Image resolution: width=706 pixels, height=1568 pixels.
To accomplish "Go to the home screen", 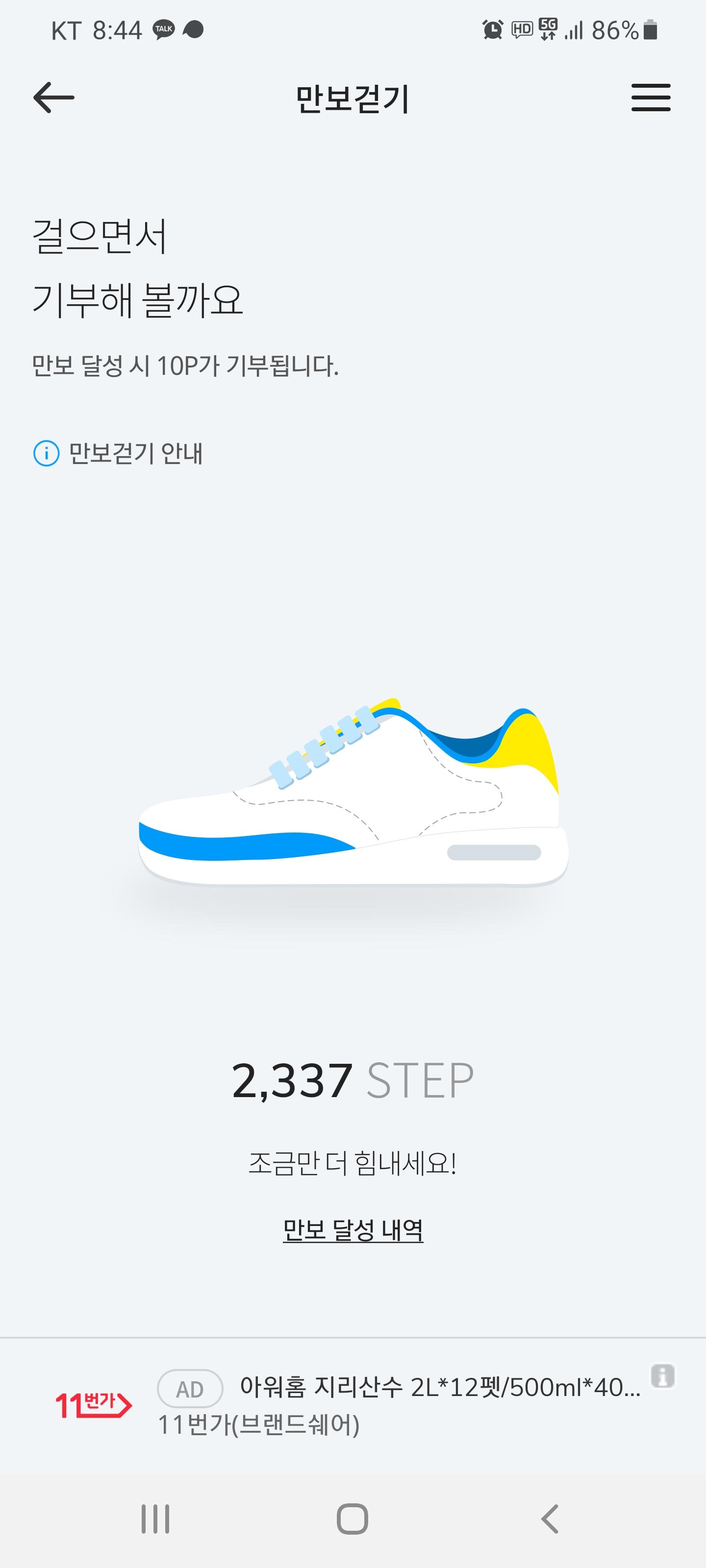I will click(353, 1519).
